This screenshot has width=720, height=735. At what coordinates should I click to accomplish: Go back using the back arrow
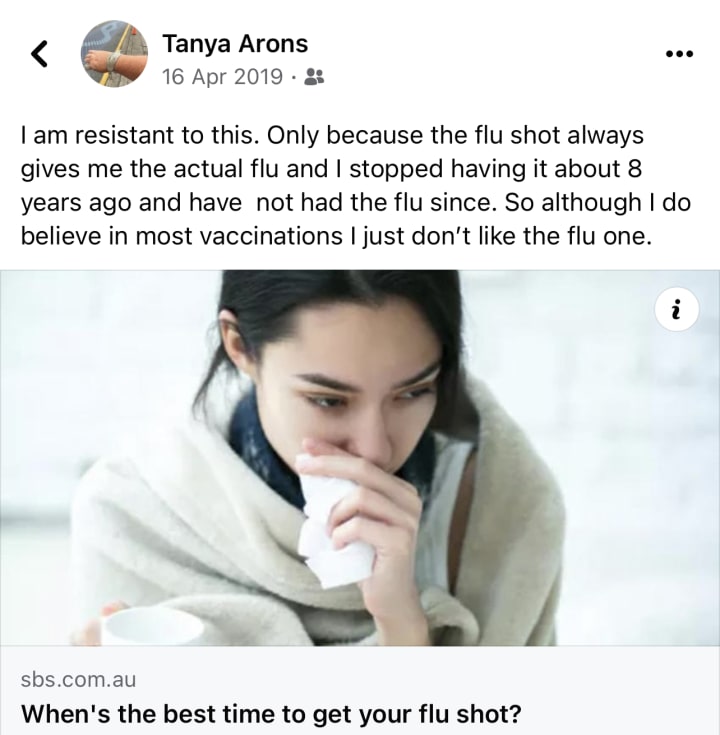tap(40, 56)
